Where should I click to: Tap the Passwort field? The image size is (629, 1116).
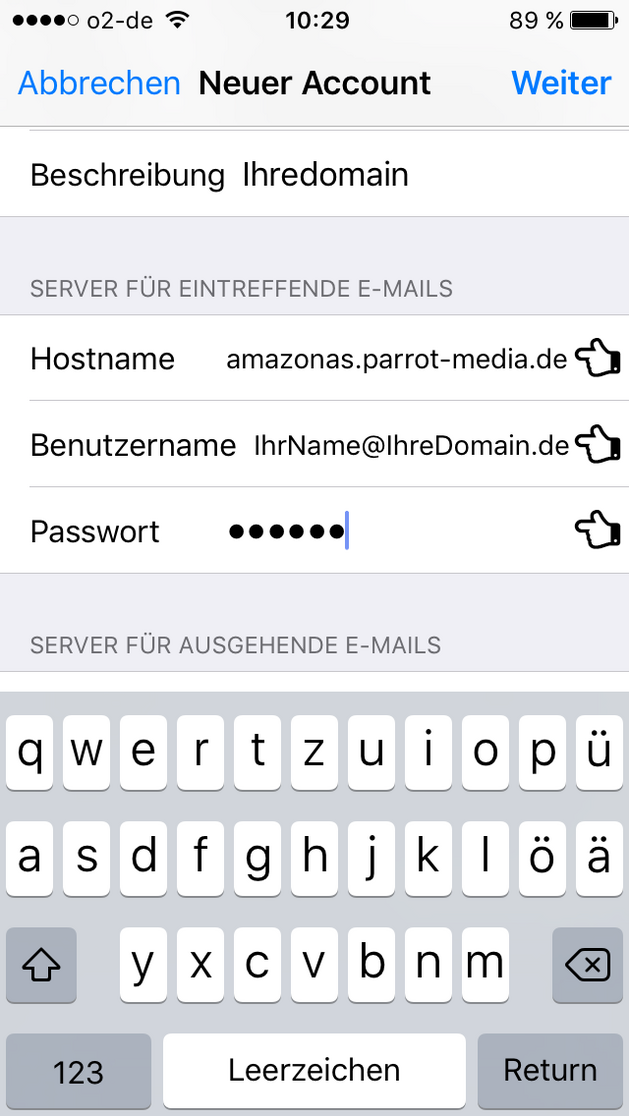(x=314, y=531)
